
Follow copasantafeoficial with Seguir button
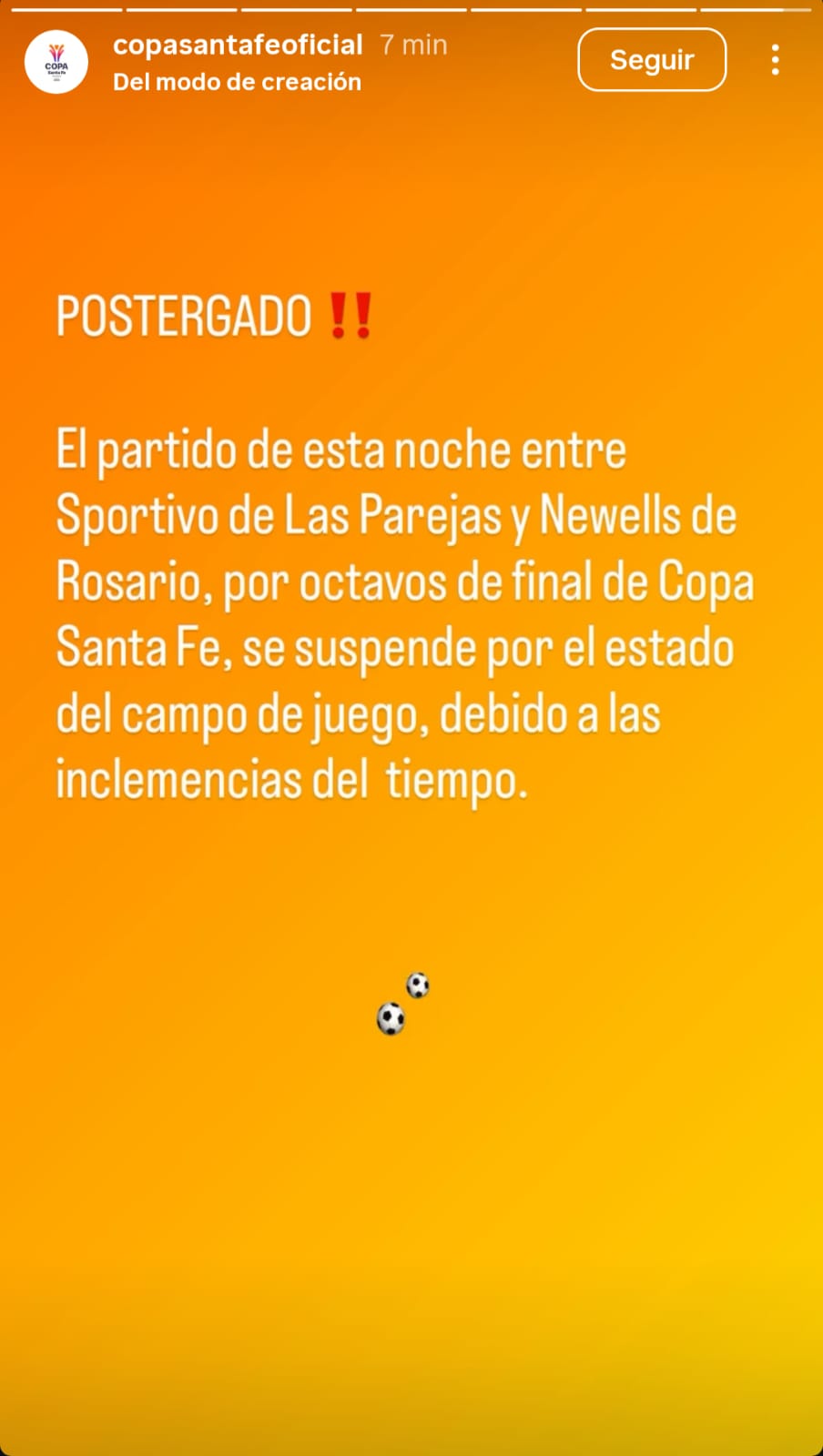tap(651, 60)
